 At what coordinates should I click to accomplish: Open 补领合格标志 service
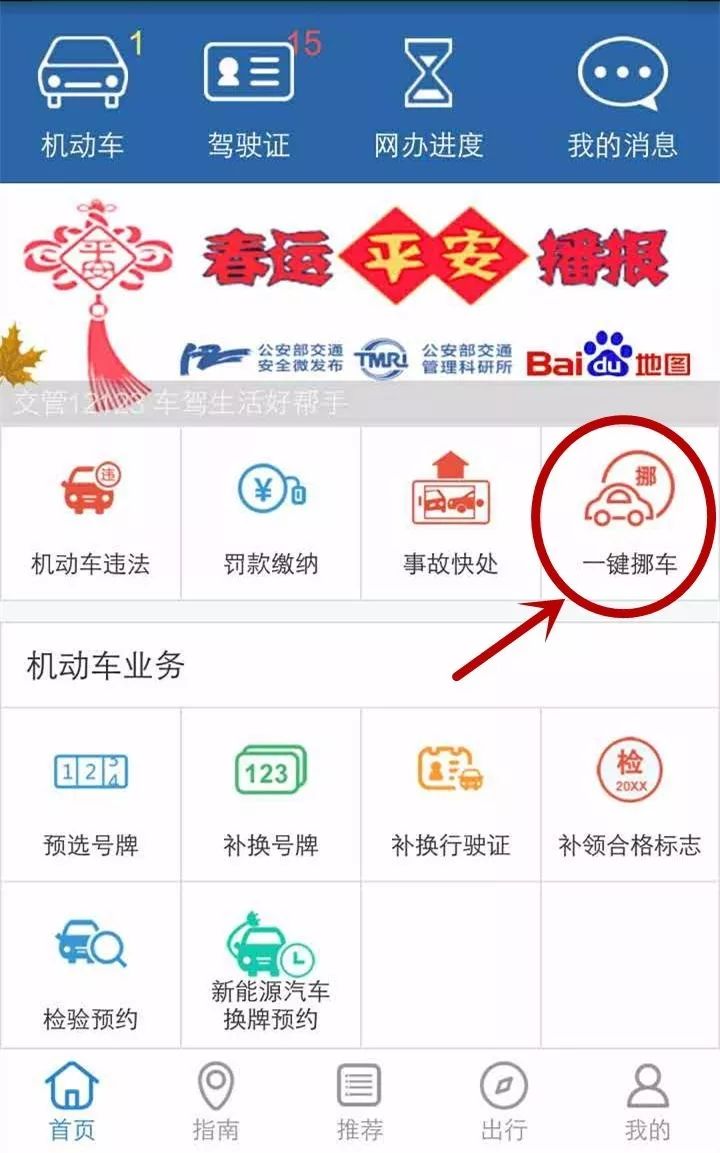pyautogui.click(x=630, y=797)
